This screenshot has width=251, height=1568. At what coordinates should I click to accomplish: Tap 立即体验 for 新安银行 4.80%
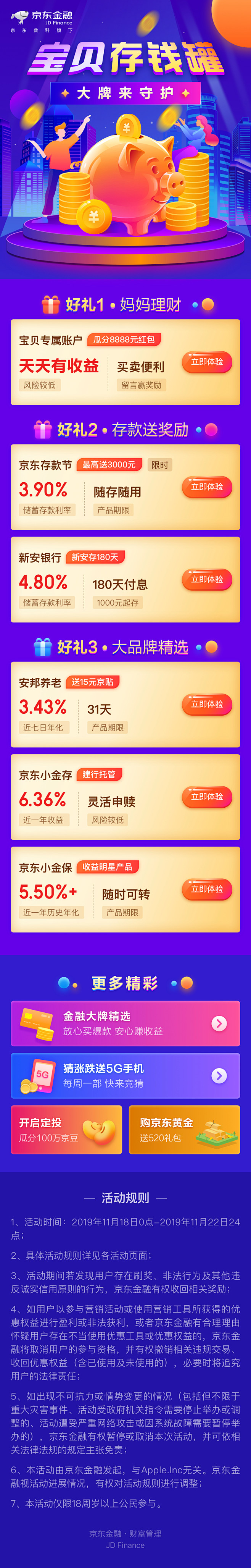tap(207, 579)
